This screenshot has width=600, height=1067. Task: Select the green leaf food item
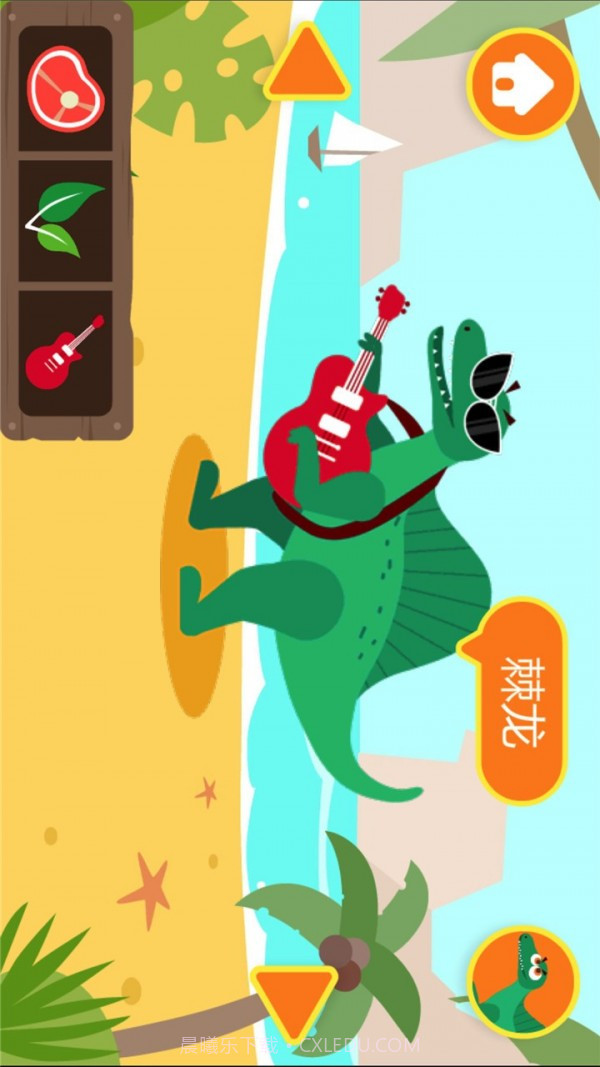pos(66,218)
